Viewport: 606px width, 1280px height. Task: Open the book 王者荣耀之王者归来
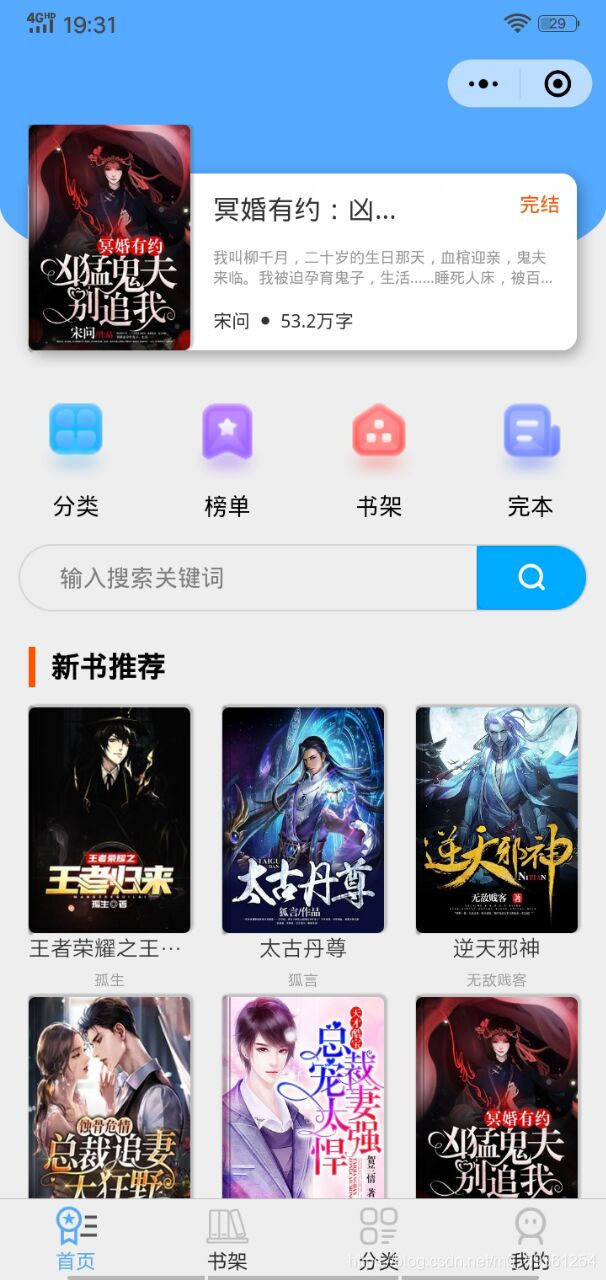coord(109,820)
